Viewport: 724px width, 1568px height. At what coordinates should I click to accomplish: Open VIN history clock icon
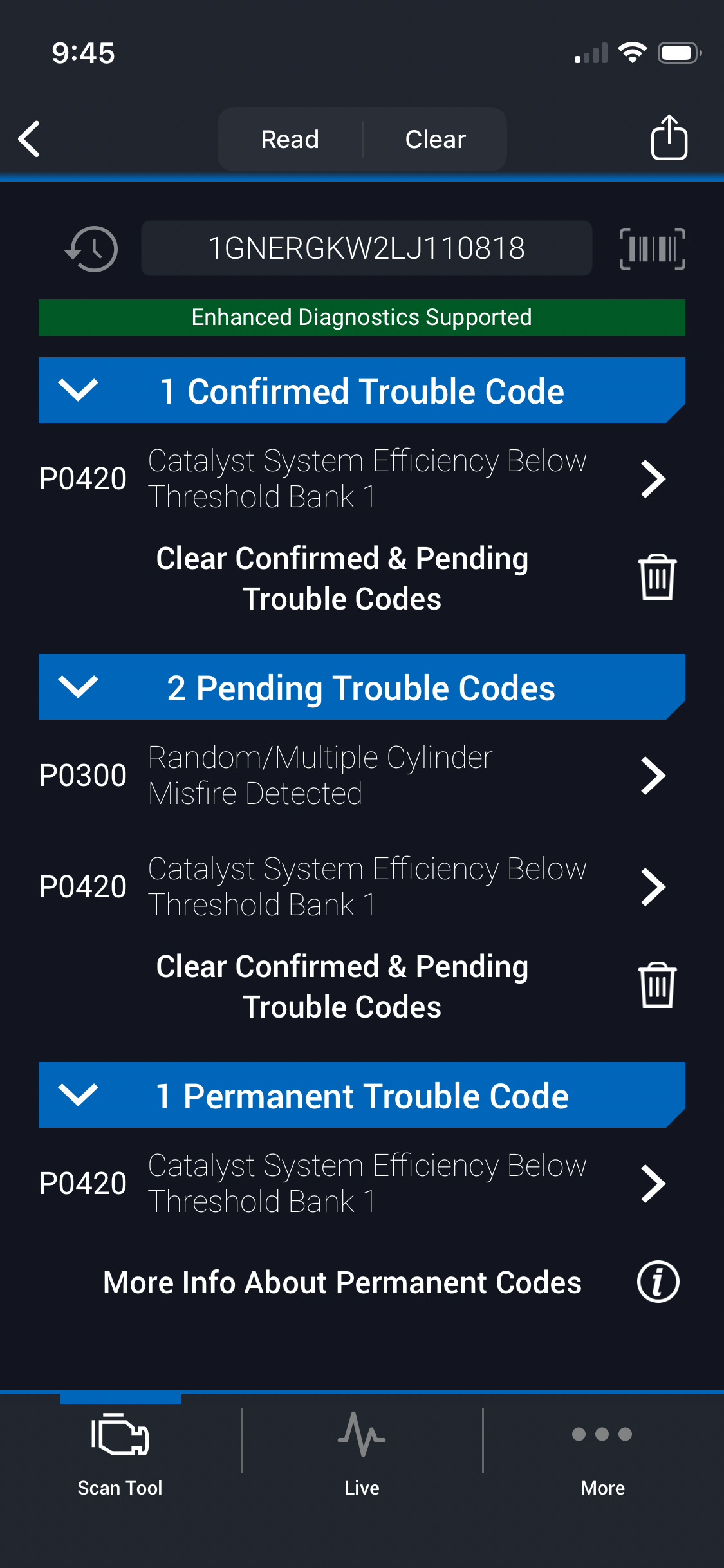[91, 248]
